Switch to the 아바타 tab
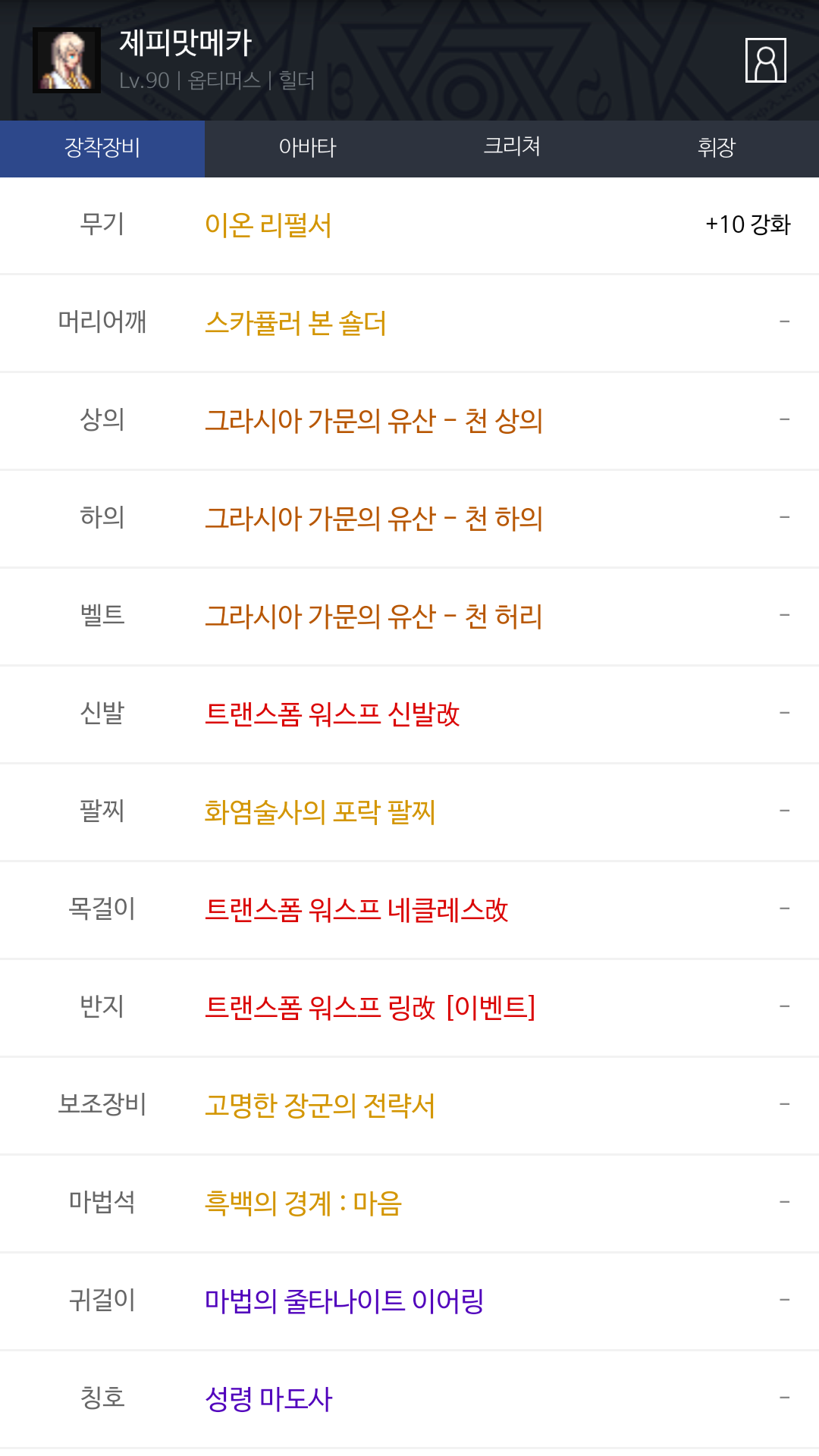The height and width of the screenshot is (1456, 819). coord(307,149)
